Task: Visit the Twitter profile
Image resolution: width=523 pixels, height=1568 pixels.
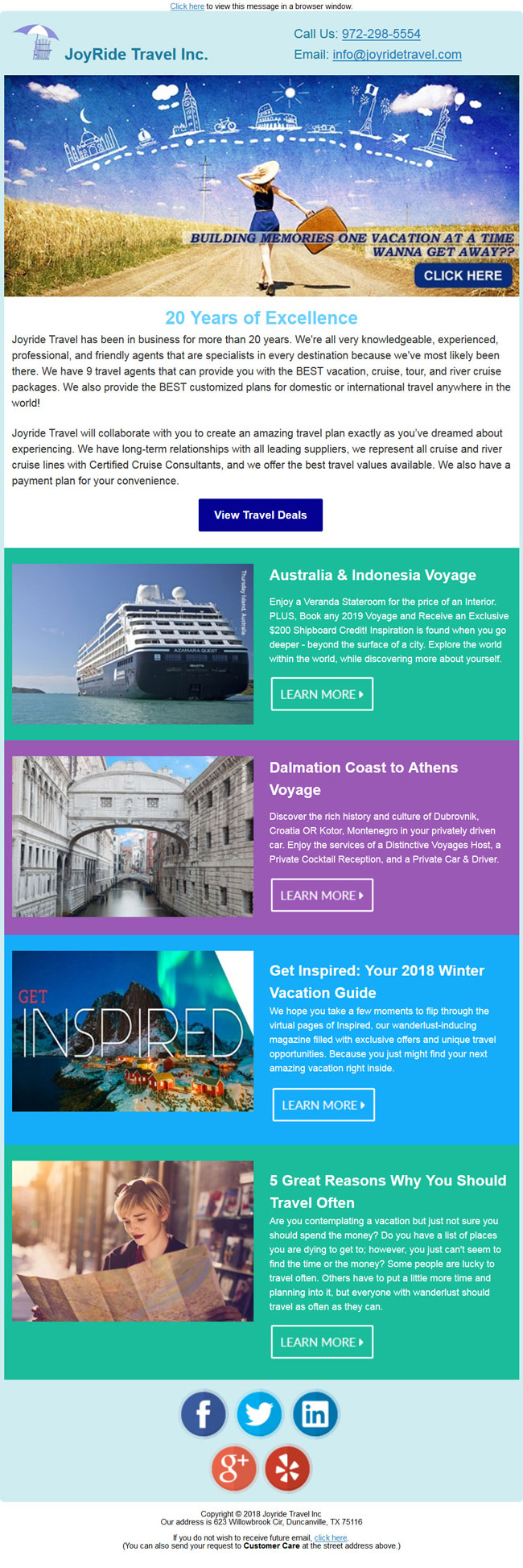Action: point(259,1414)
